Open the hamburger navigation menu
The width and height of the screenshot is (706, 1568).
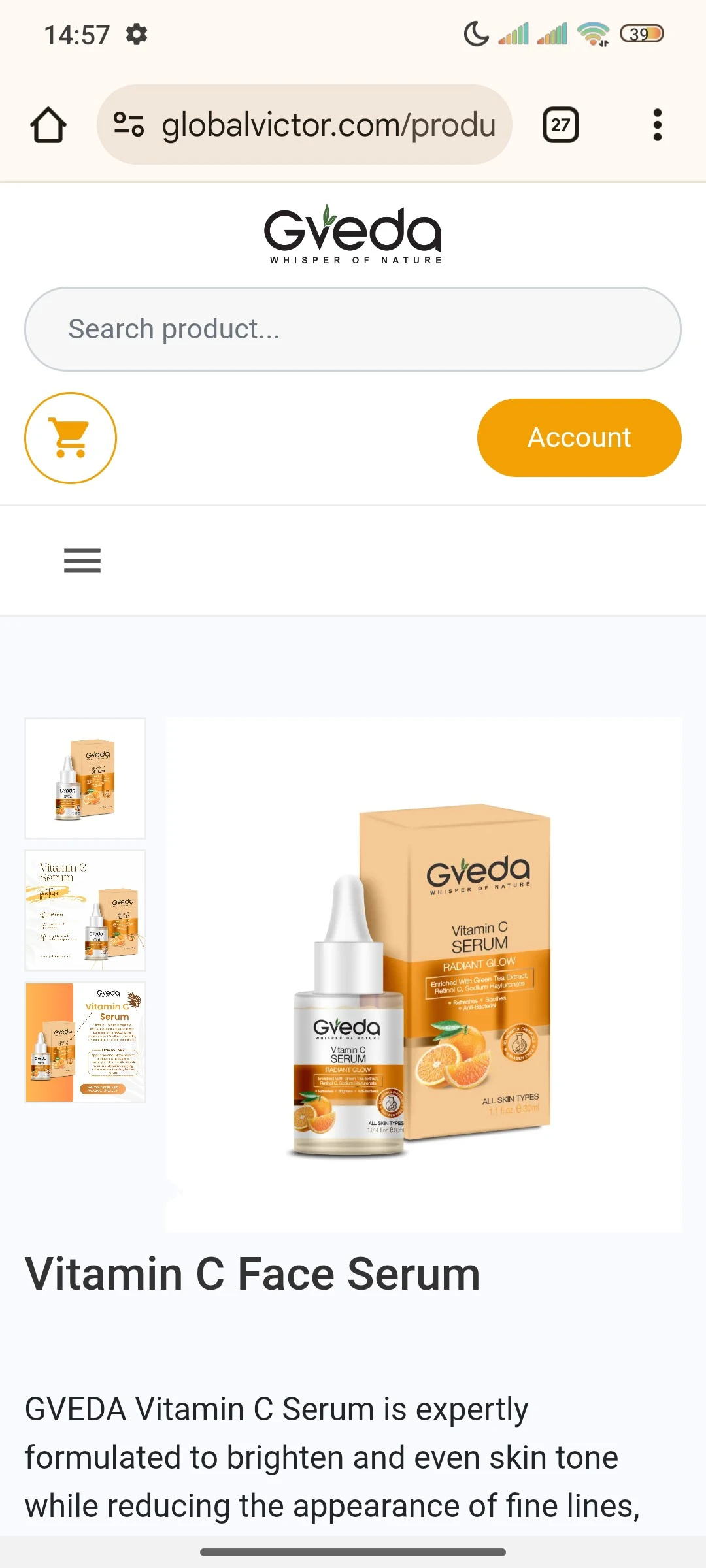[82, 561]
